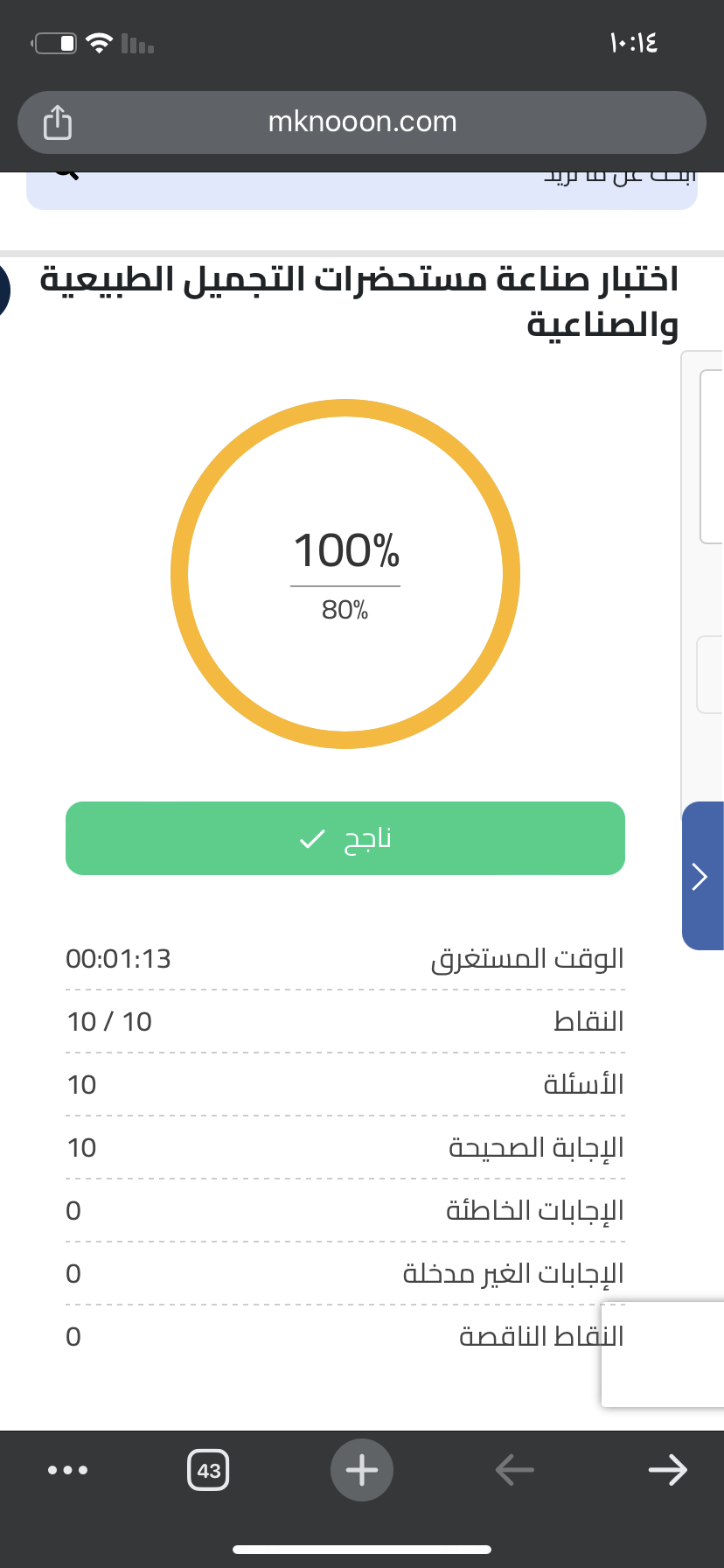Open a new tab with the plus button
This screenshot has width=724, height=1568.
tap(362, 1470)
